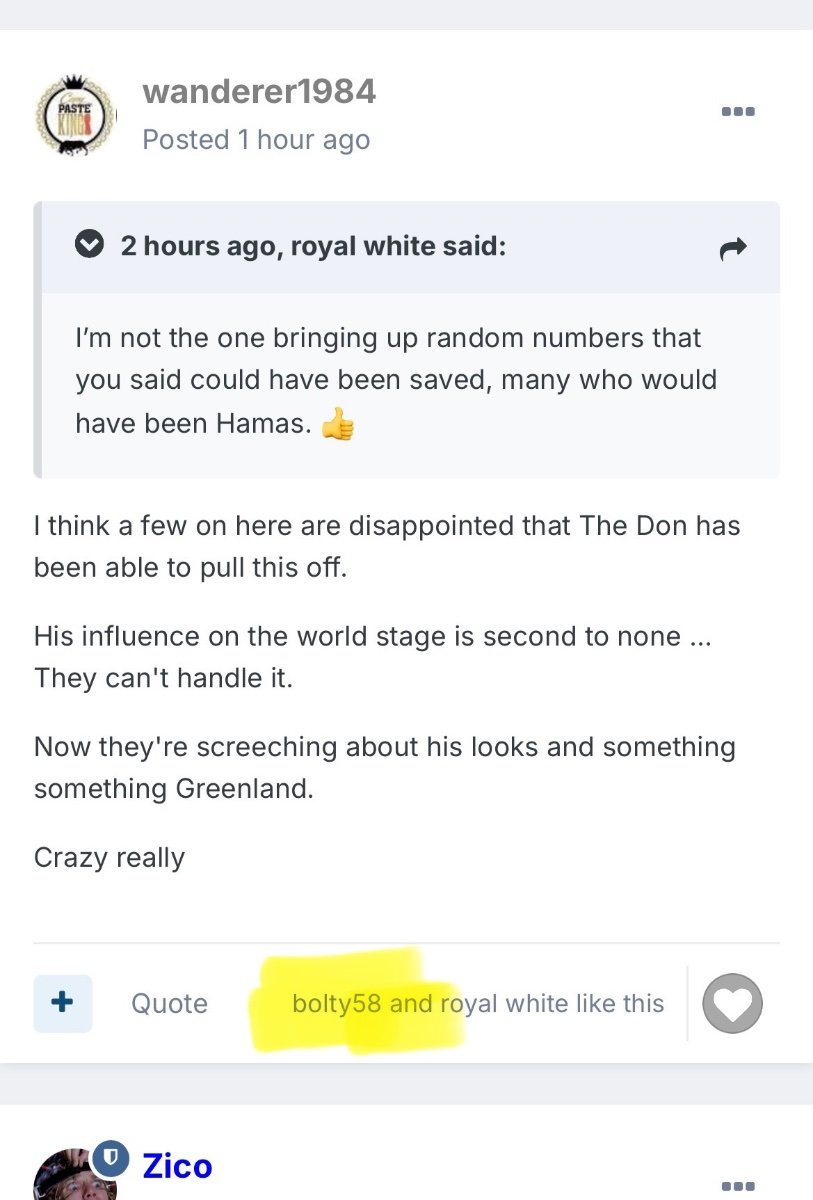The height and width of the screenshot is (1200, 813).
Task: Tap the plus multi-quote button
Action: click(63, 1003)
